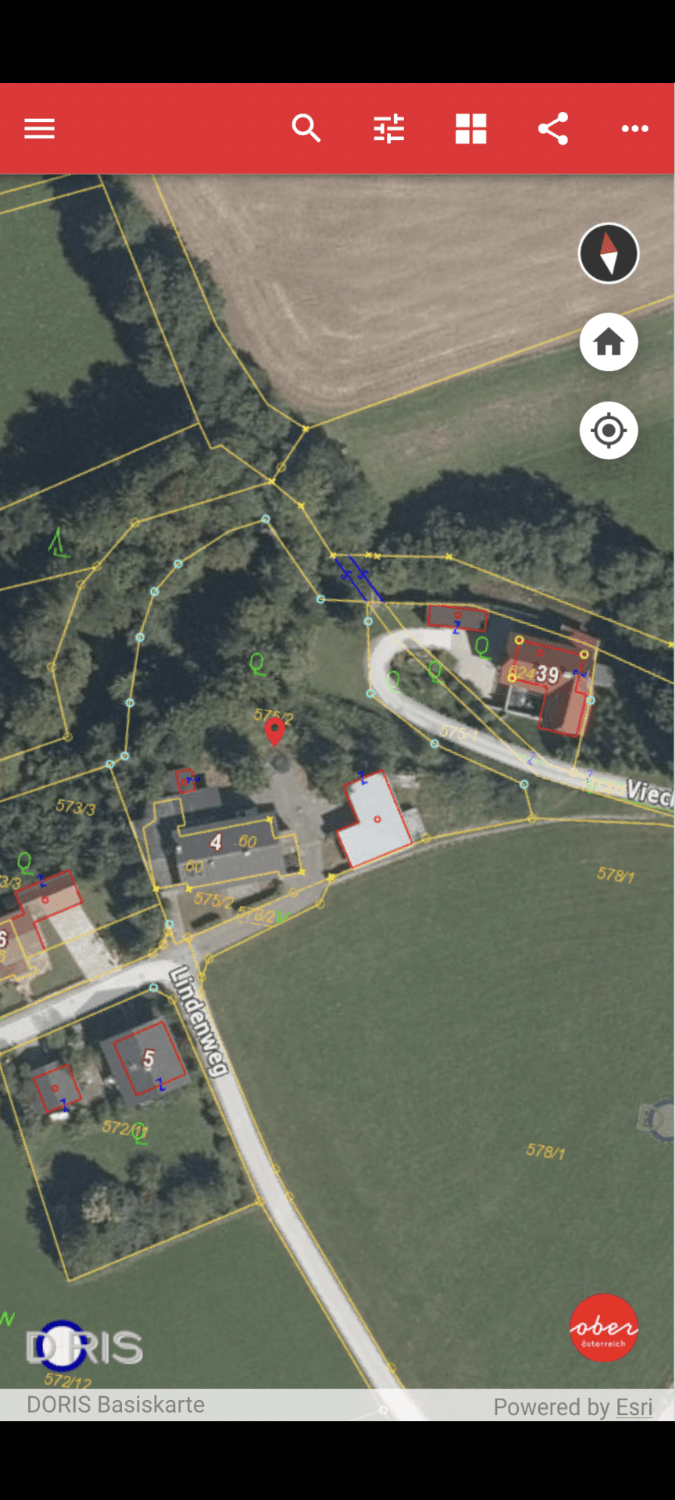Image resolution: width=675 pixels, height=1500 pixels.
Task: Tap the red location pin marker
Action: coord(274,729)
